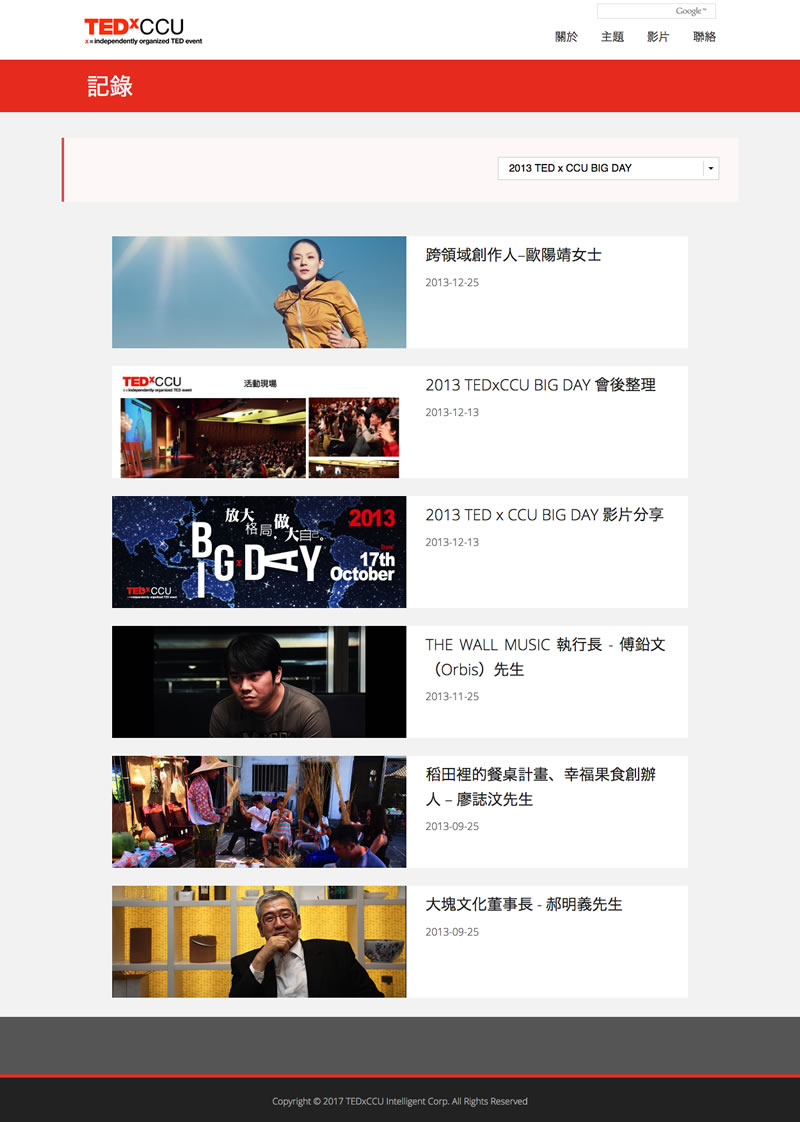Viewport: 800px width, 1122px height.
Task: Open the 關於 nav link
Action: pyautogui.click(x=566, y=37)
